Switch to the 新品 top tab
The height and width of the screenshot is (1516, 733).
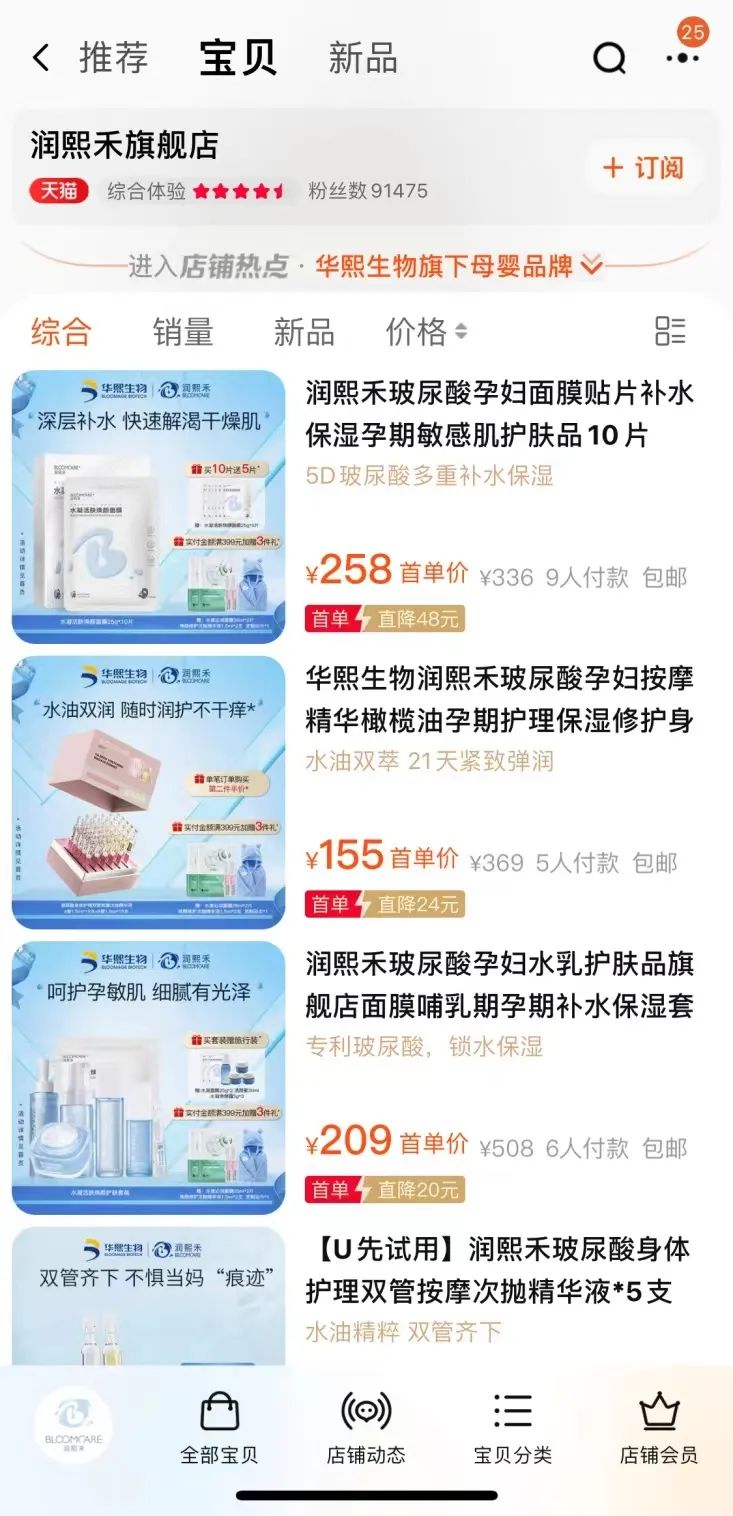[362, 59]
